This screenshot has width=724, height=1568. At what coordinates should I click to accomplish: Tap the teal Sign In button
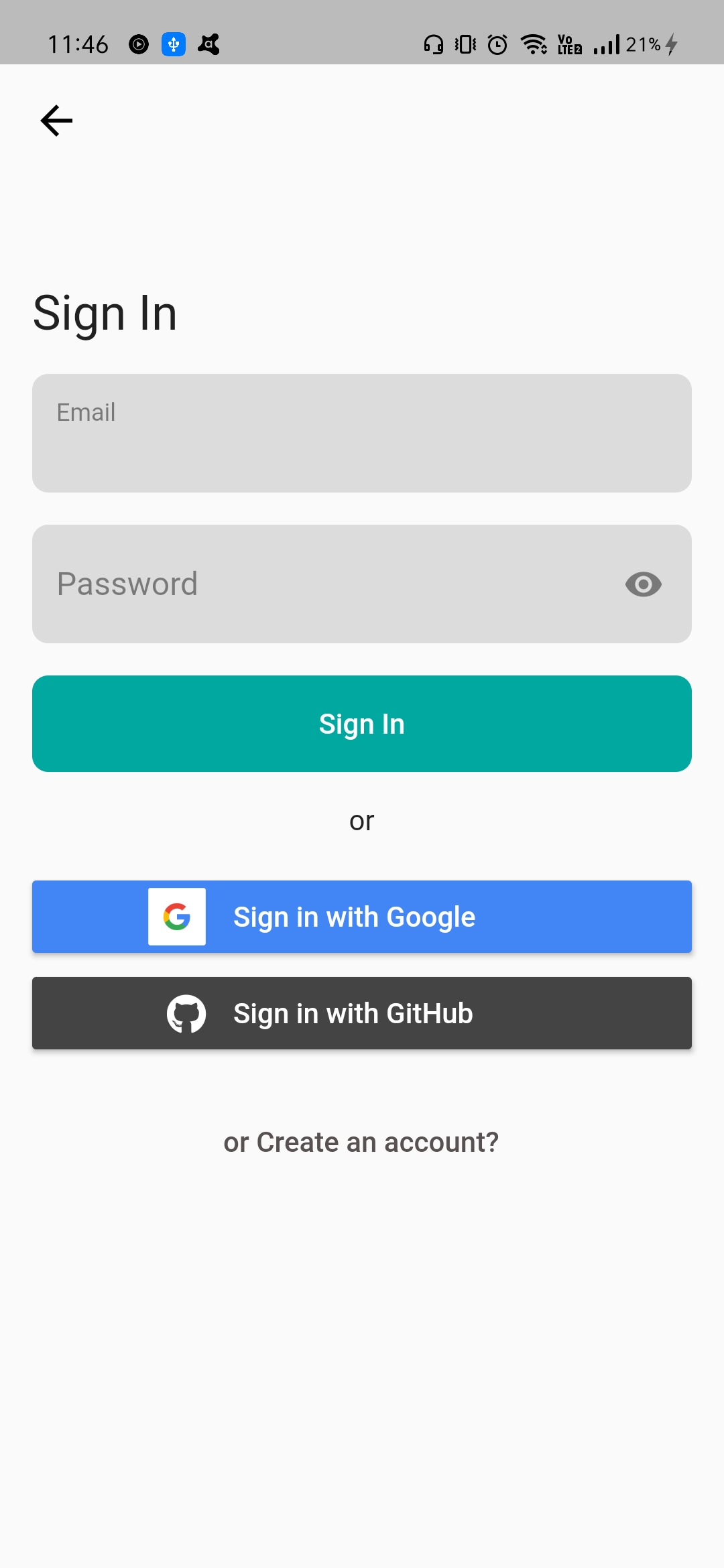click(362, 724)
